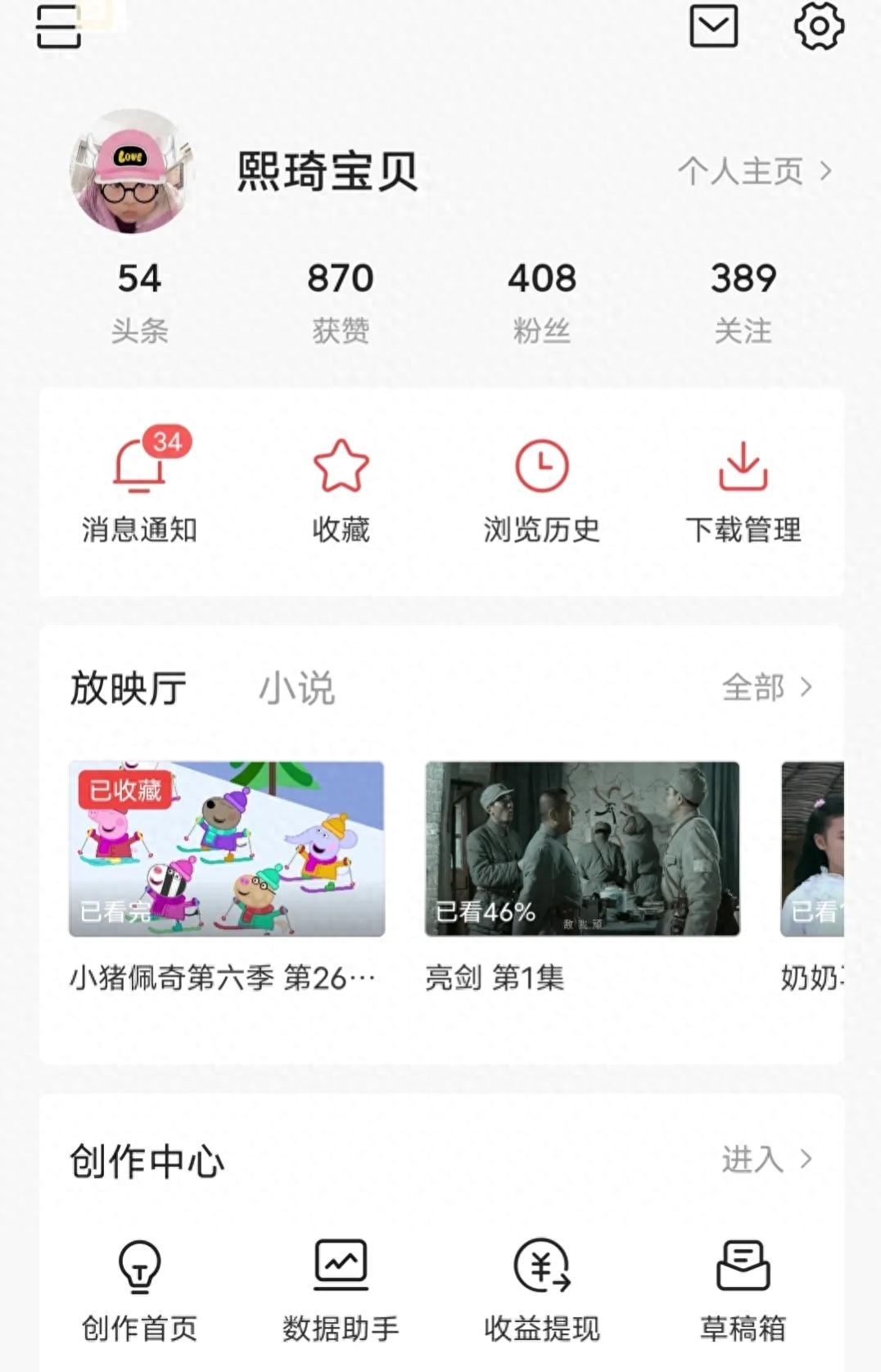
Task: View the 关注 following list
Action: coord(743,300)
